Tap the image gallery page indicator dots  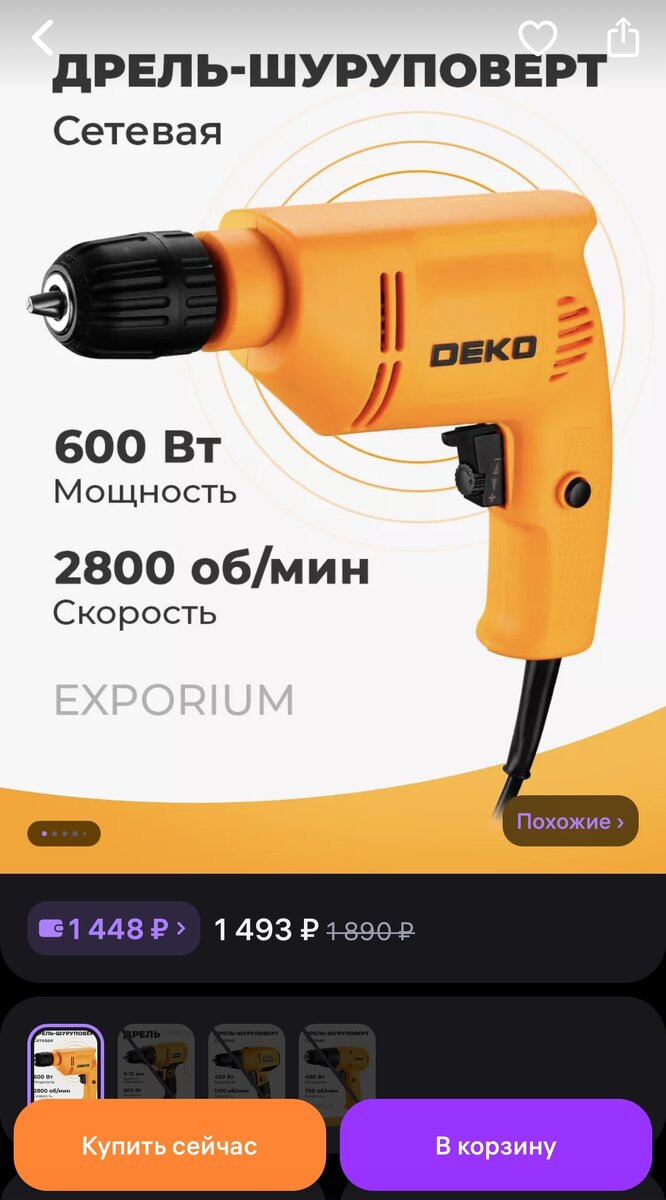click(x=64, y=833)
